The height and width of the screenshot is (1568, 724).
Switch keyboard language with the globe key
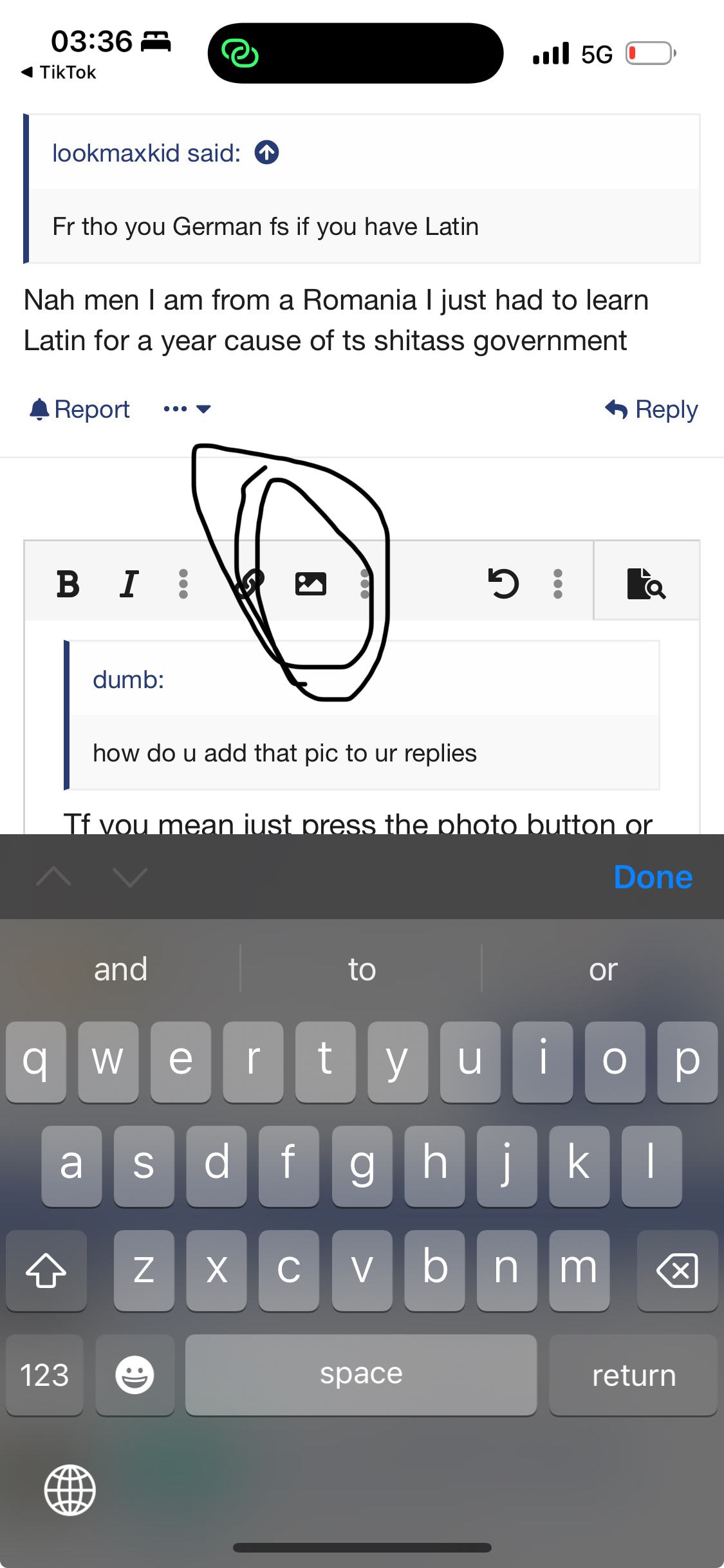70,1489
